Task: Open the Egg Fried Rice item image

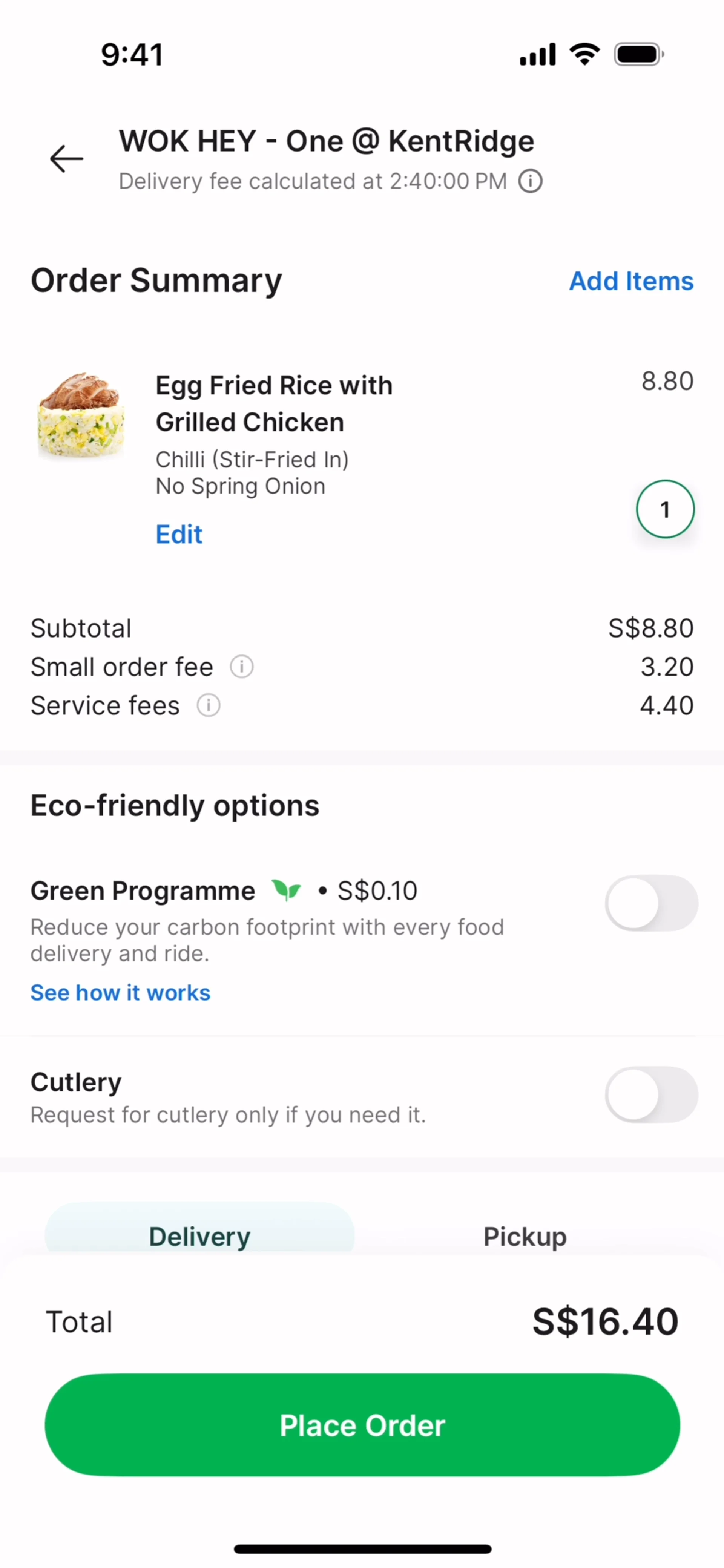Action: pyautogui.click(x=81, y=415)
